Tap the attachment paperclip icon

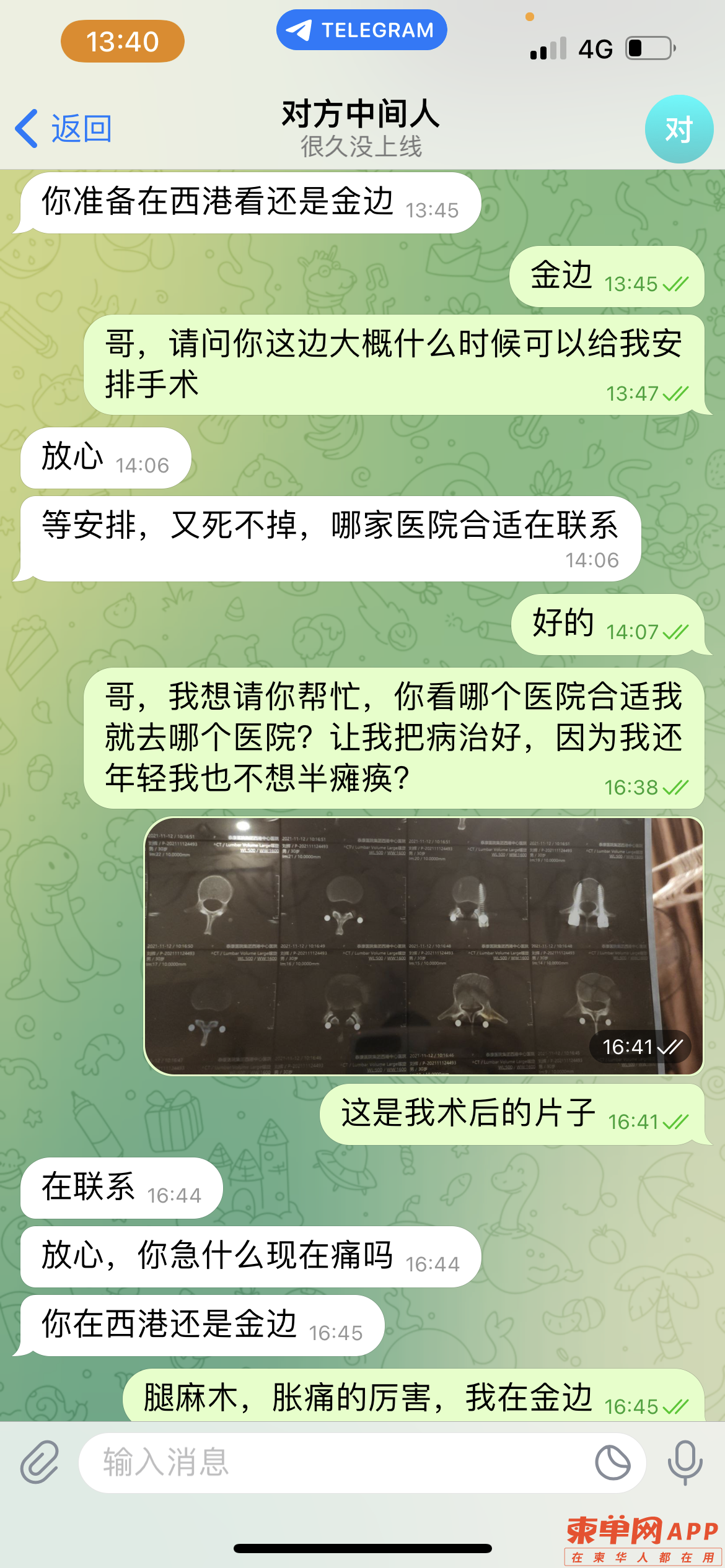coord(40,1462)
